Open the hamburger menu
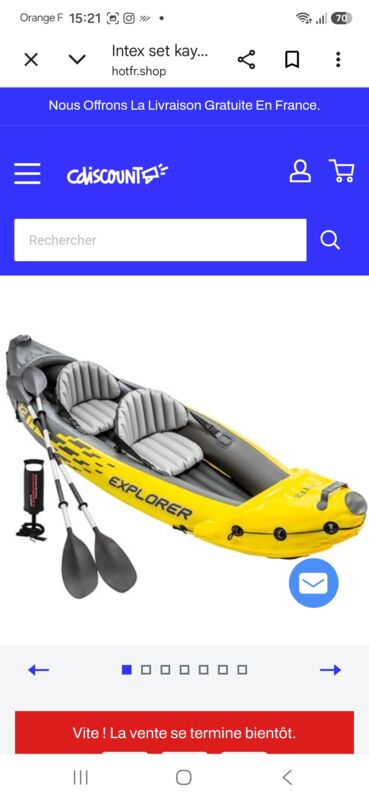Image resolution: width=369 pixels, height=800 pixels. 27,173
